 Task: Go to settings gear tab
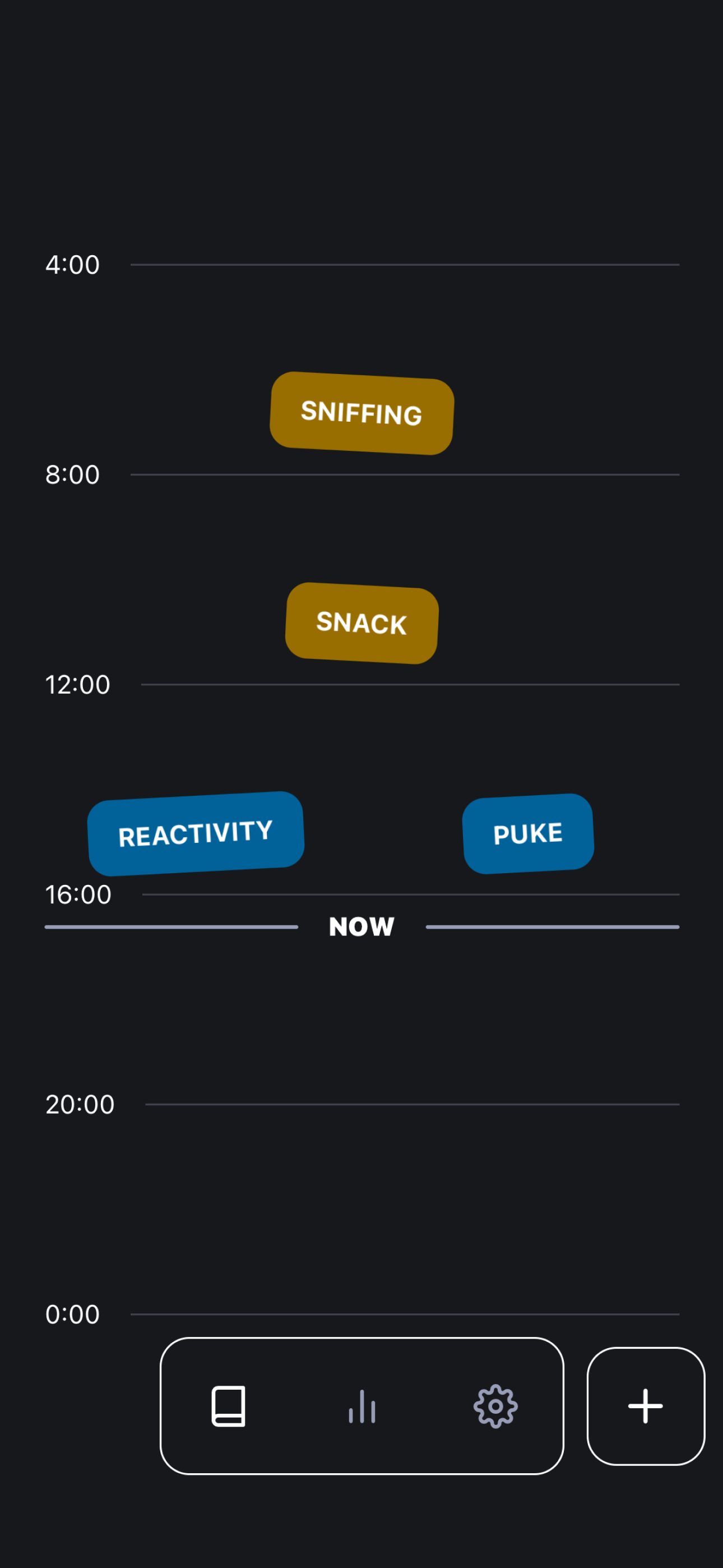(x=495, y=1406)
